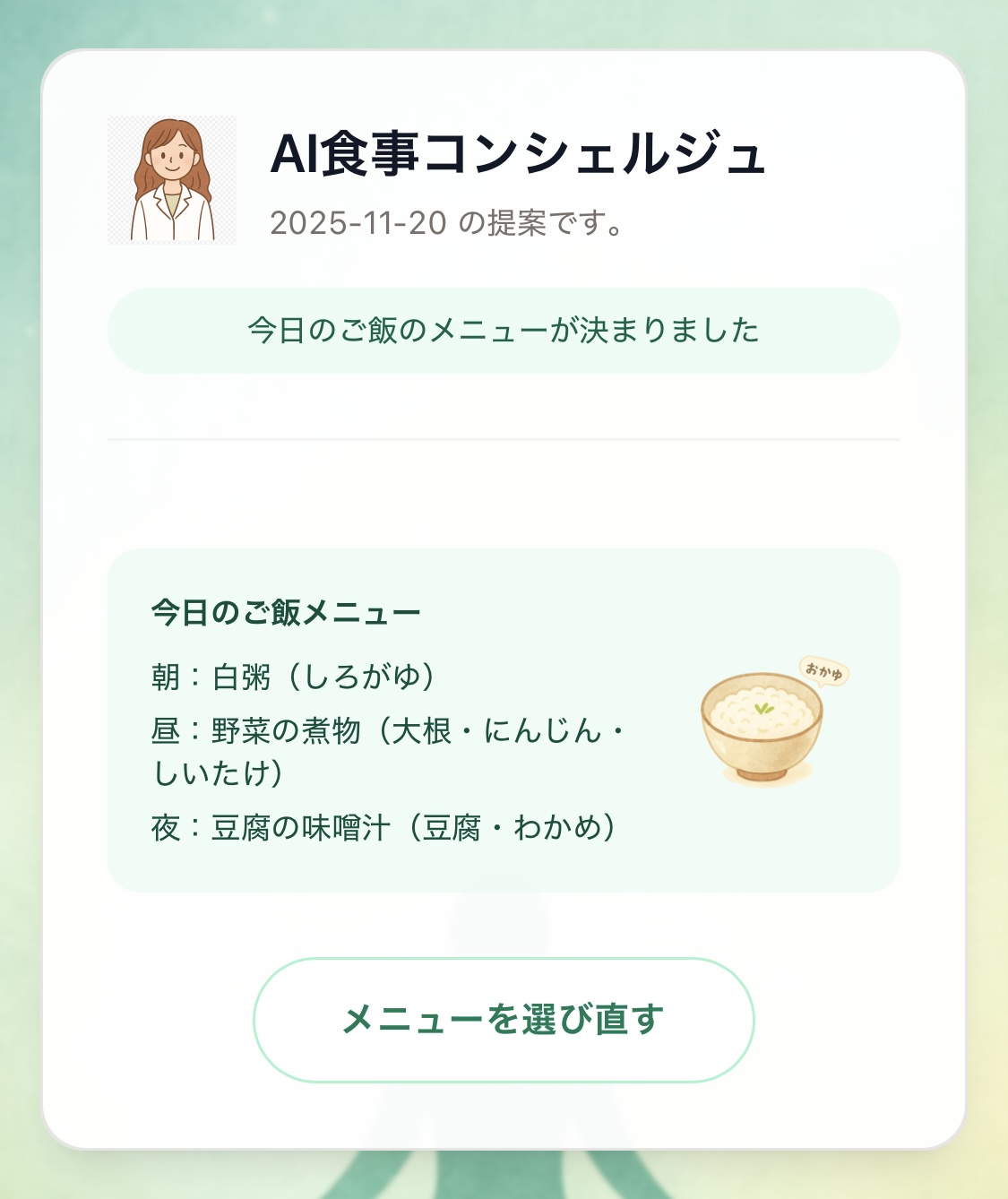The image size is (1008, 1199).
Task: Click the divider line under the banner
Action: (504, 440)
